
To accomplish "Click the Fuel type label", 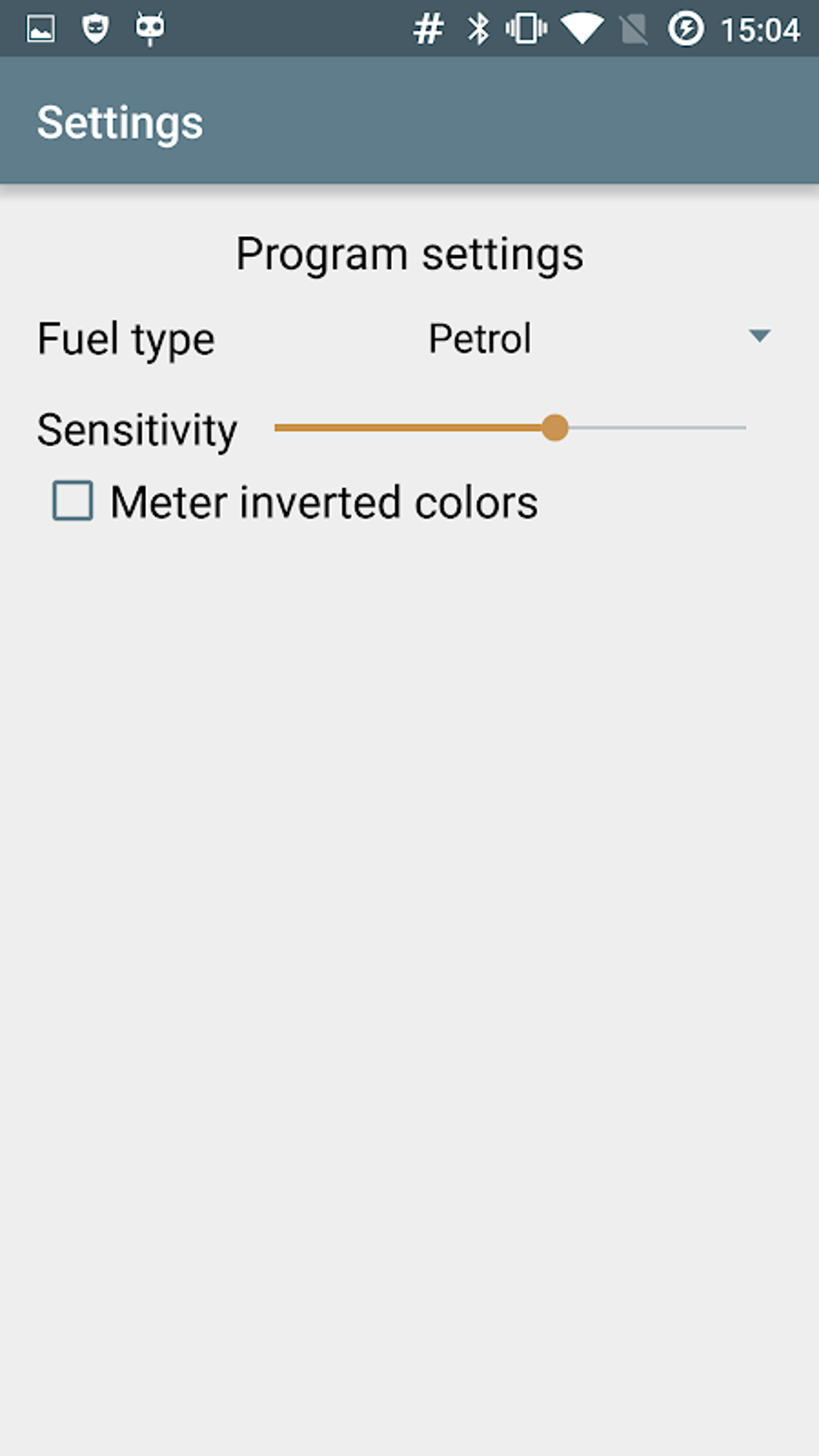I will pyautogui.click(x=126, y=338).
